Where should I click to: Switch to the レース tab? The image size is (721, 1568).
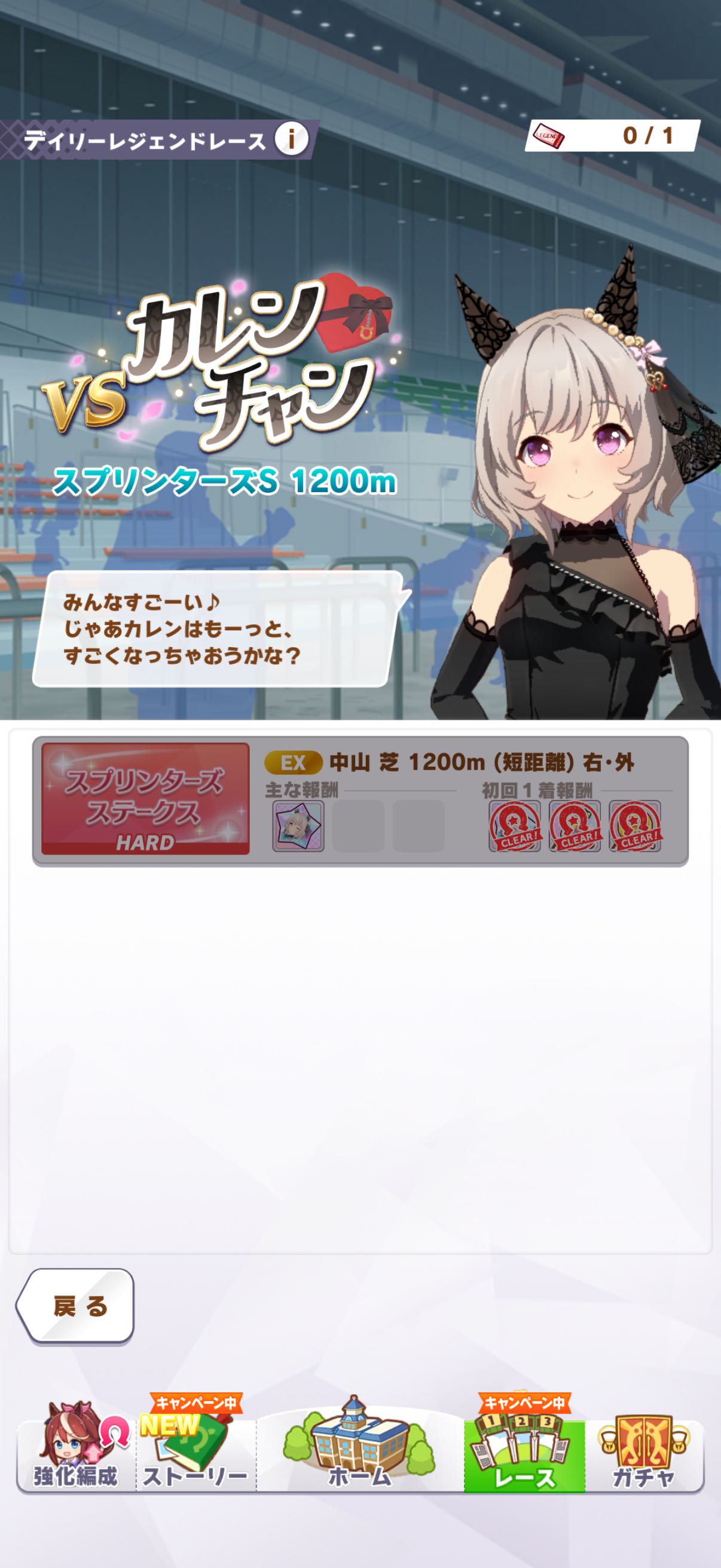(524, 1455)
